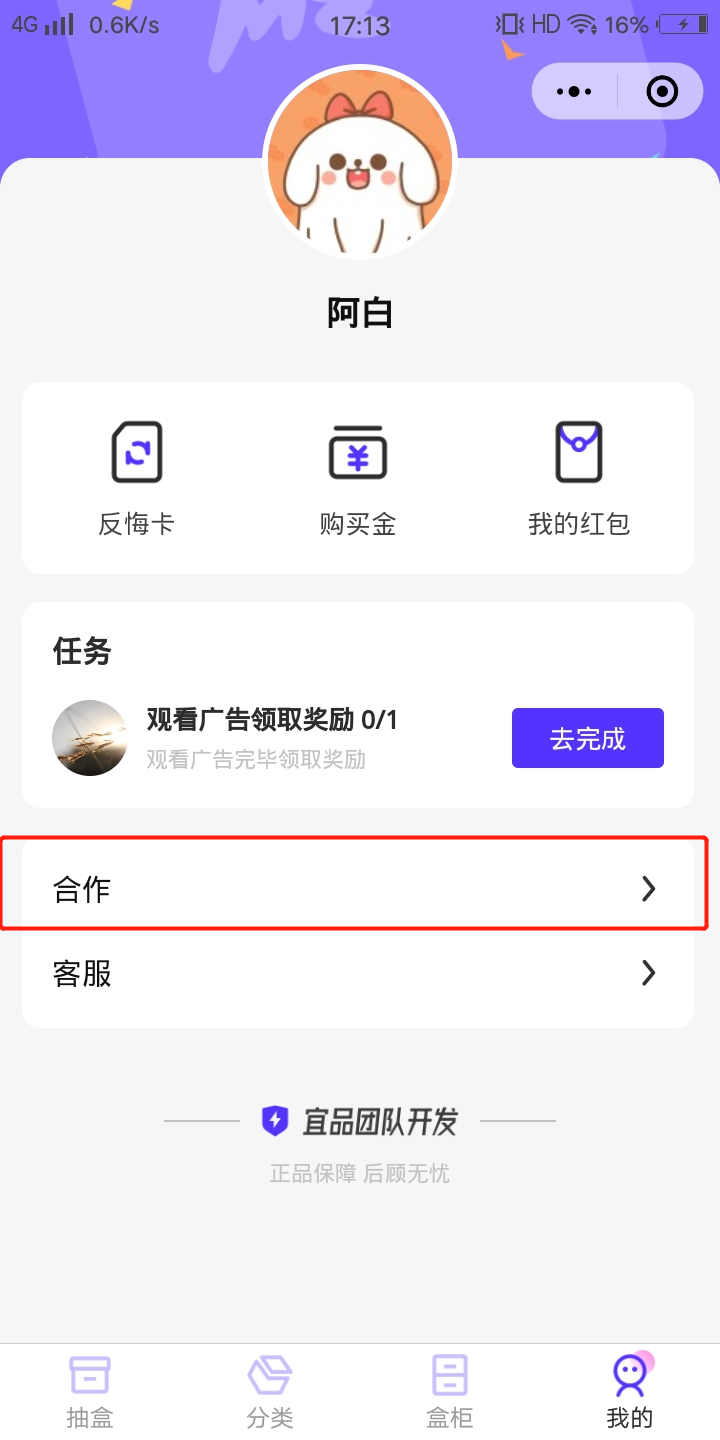
Task: Open 购买金
Action: (x=358, y=478)
